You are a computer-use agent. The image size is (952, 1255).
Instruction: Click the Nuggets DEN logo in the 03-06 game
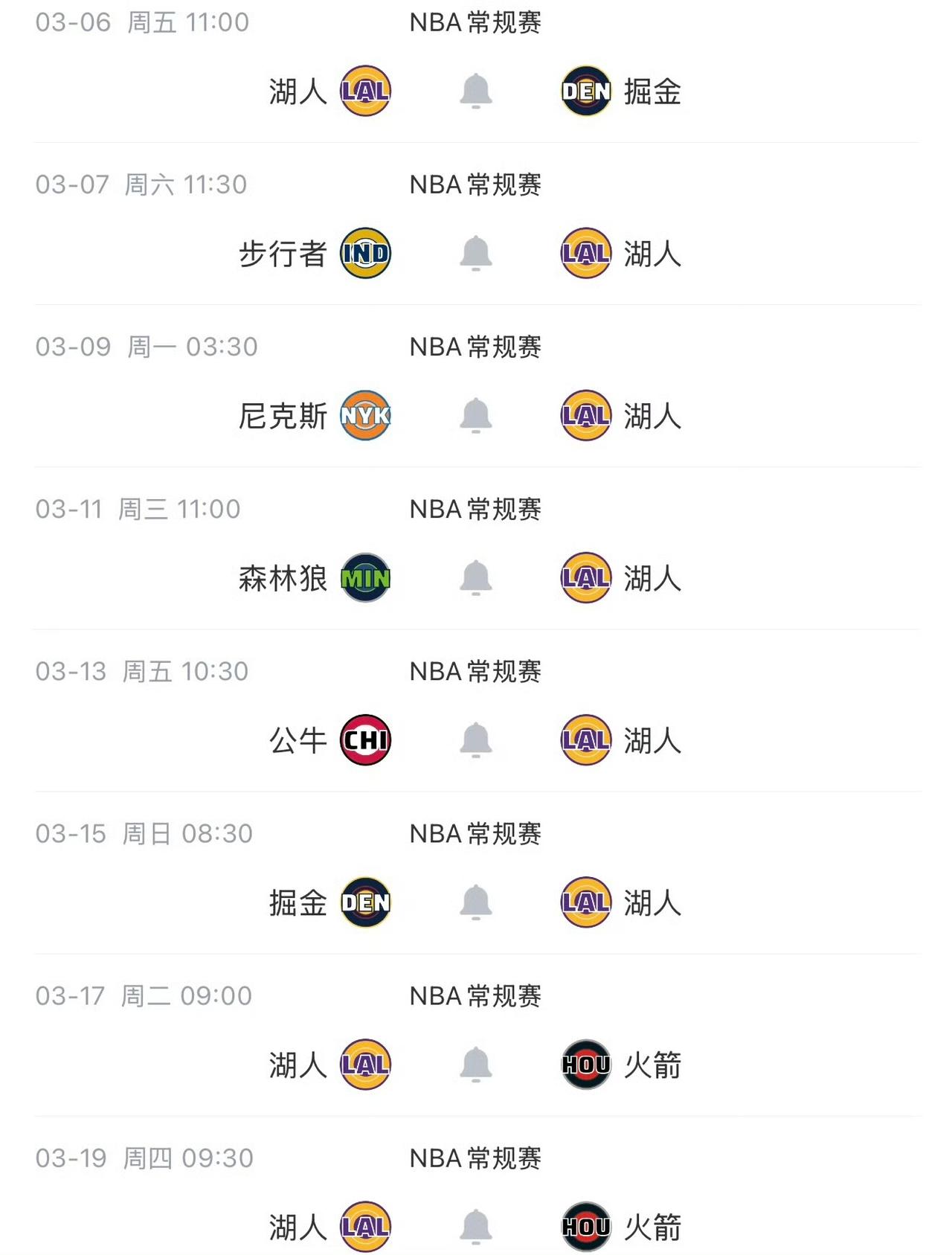click(585, 92)
